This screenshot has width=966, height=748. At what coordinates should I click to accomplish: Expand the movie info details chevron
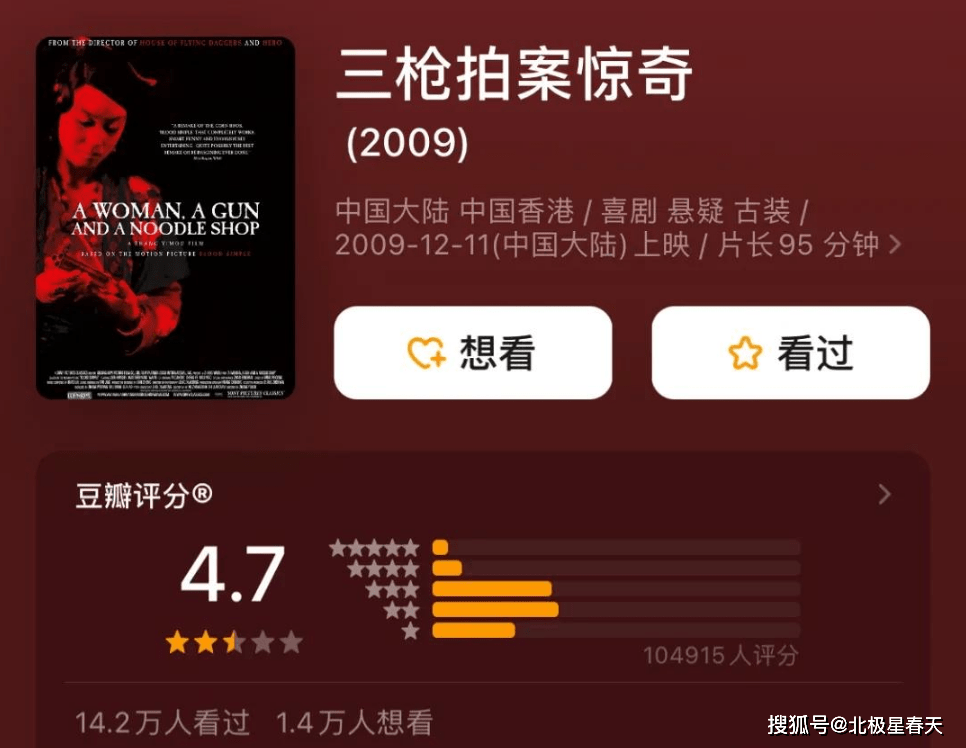pyautogui.click(x=895, y=245)
